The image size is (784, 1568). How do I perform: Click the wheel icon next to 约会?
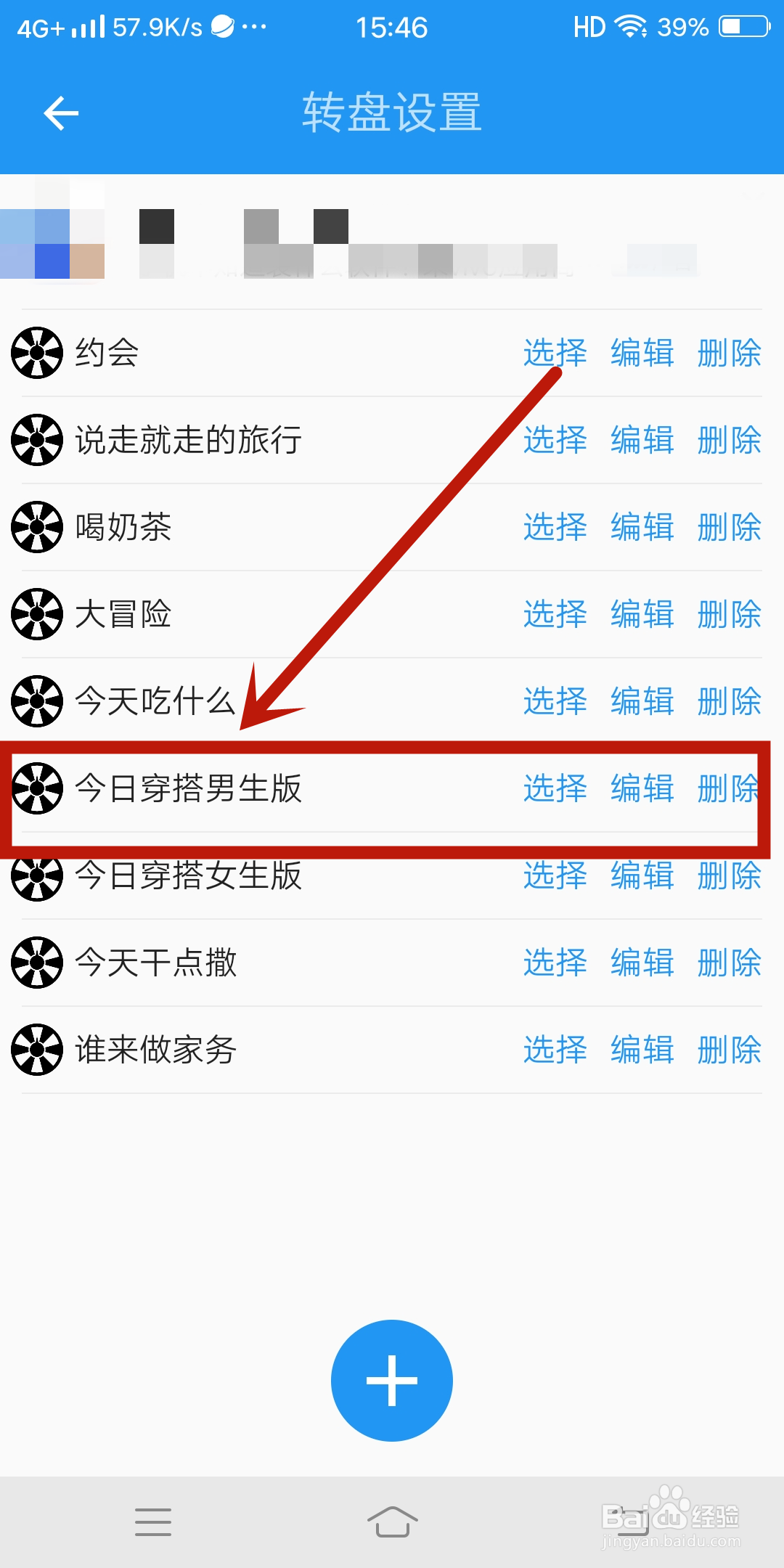(36, 354)
